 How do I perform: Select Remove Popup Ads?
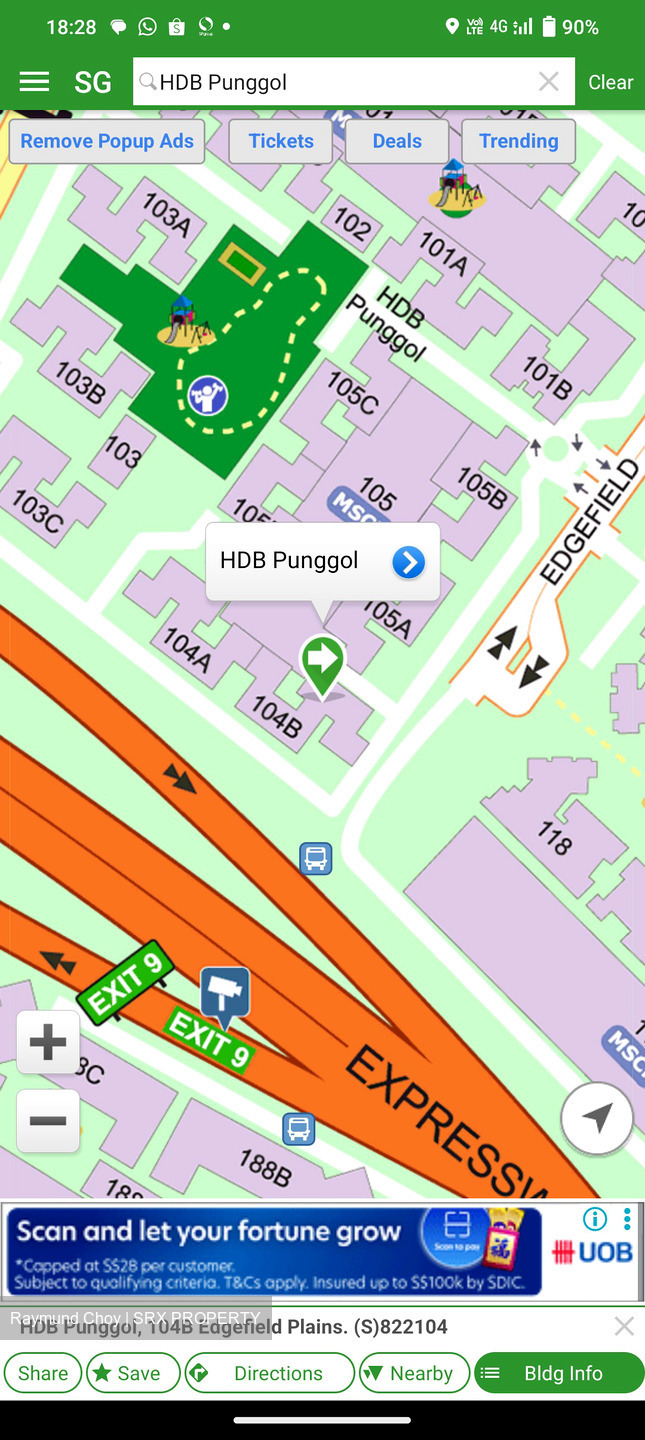107,141
